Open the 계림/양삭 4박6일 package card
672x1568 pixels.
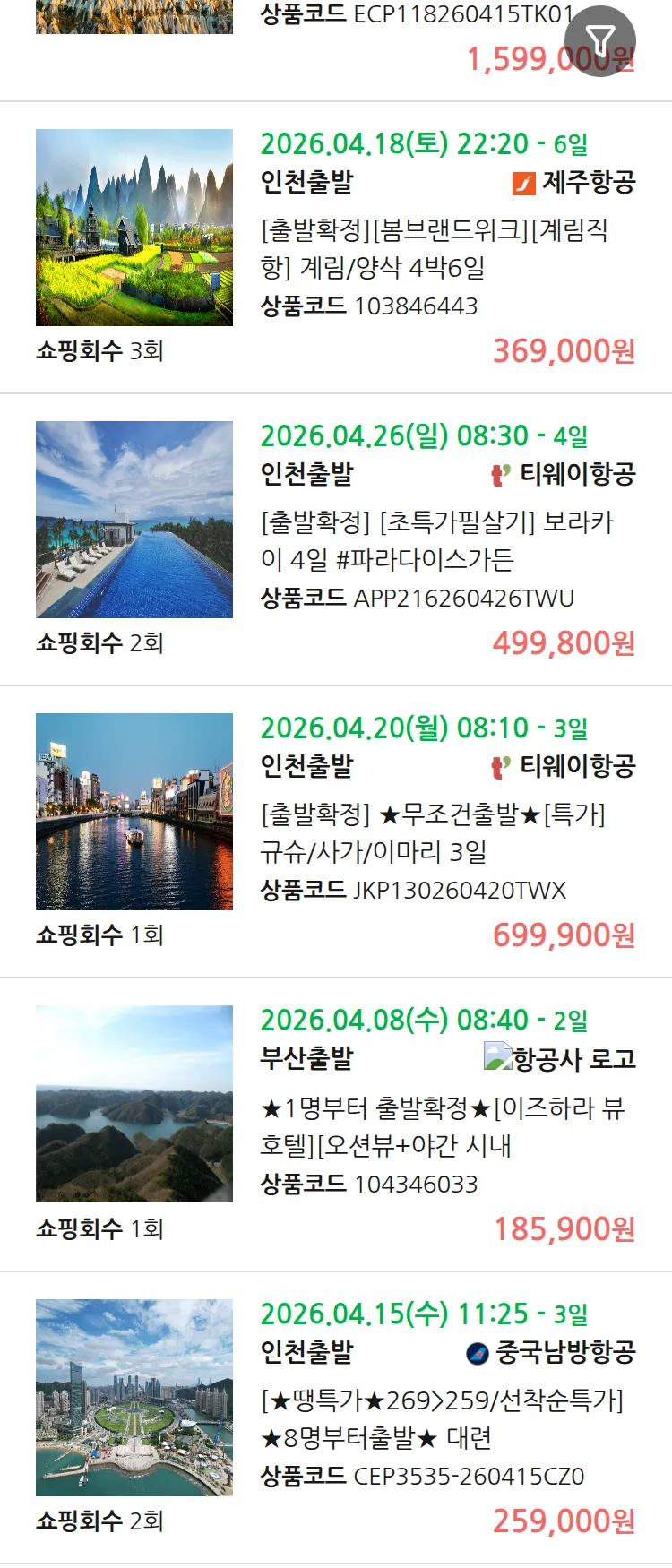pyautogui.click(x=434, y=248)
